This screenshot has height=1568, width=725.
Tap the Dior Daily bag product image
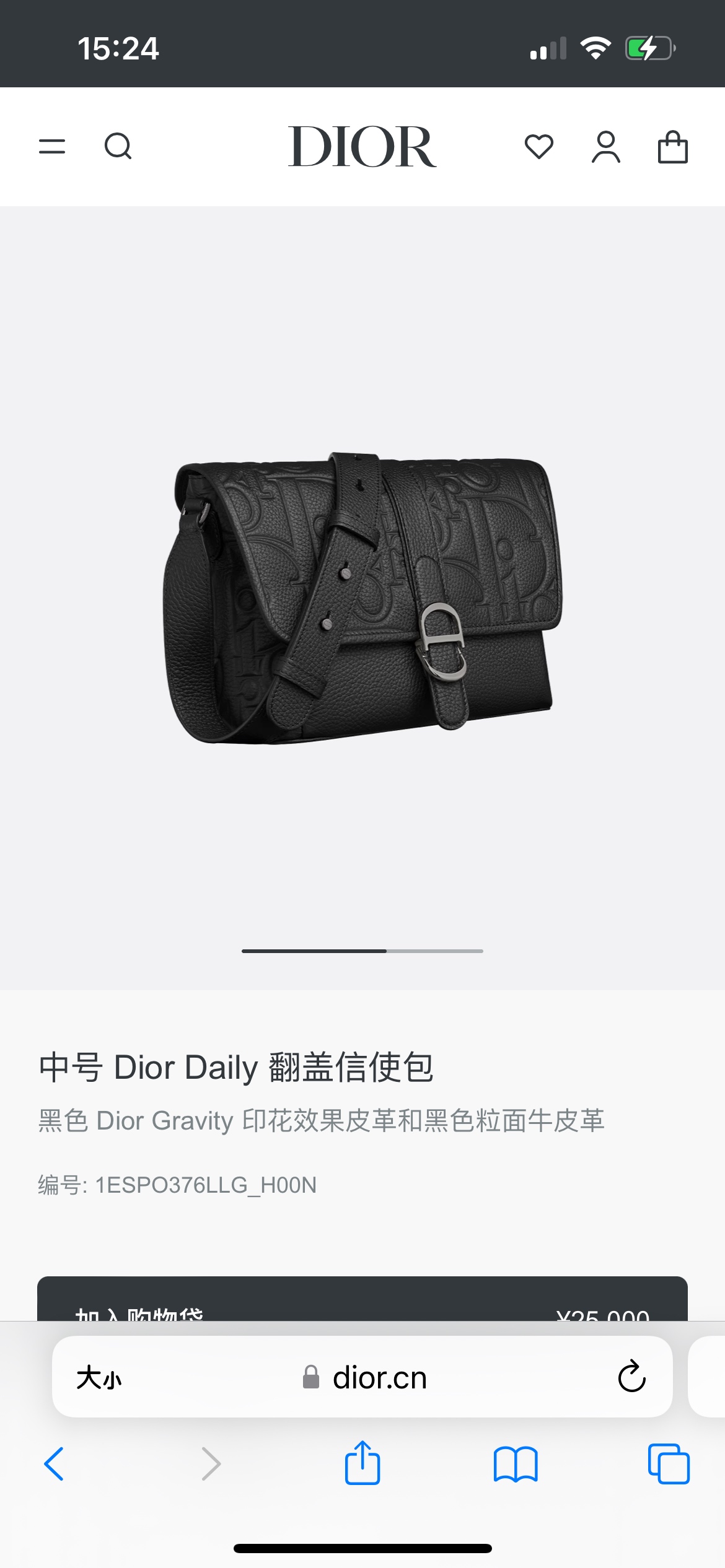point(362,598)
